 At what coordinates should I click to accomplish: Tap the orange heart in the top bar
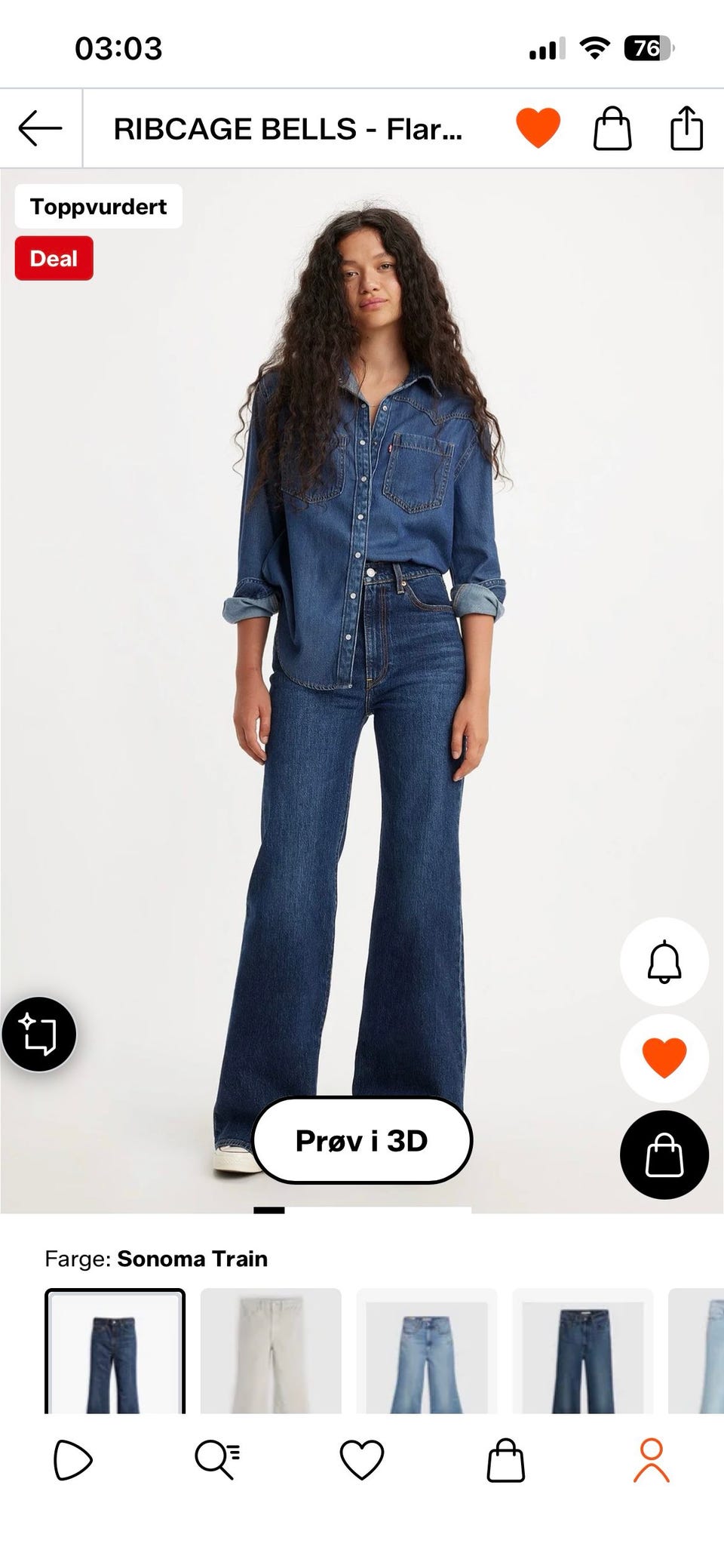click(538, 128)
